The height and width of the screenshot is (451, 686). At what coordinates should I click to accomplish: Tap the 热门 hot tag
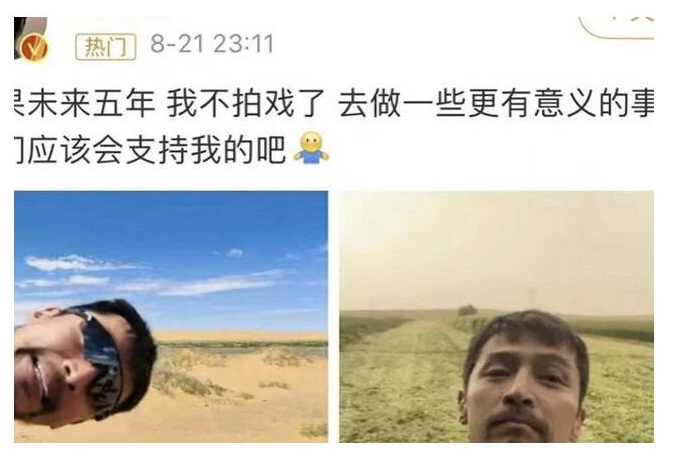pos(107,46)
